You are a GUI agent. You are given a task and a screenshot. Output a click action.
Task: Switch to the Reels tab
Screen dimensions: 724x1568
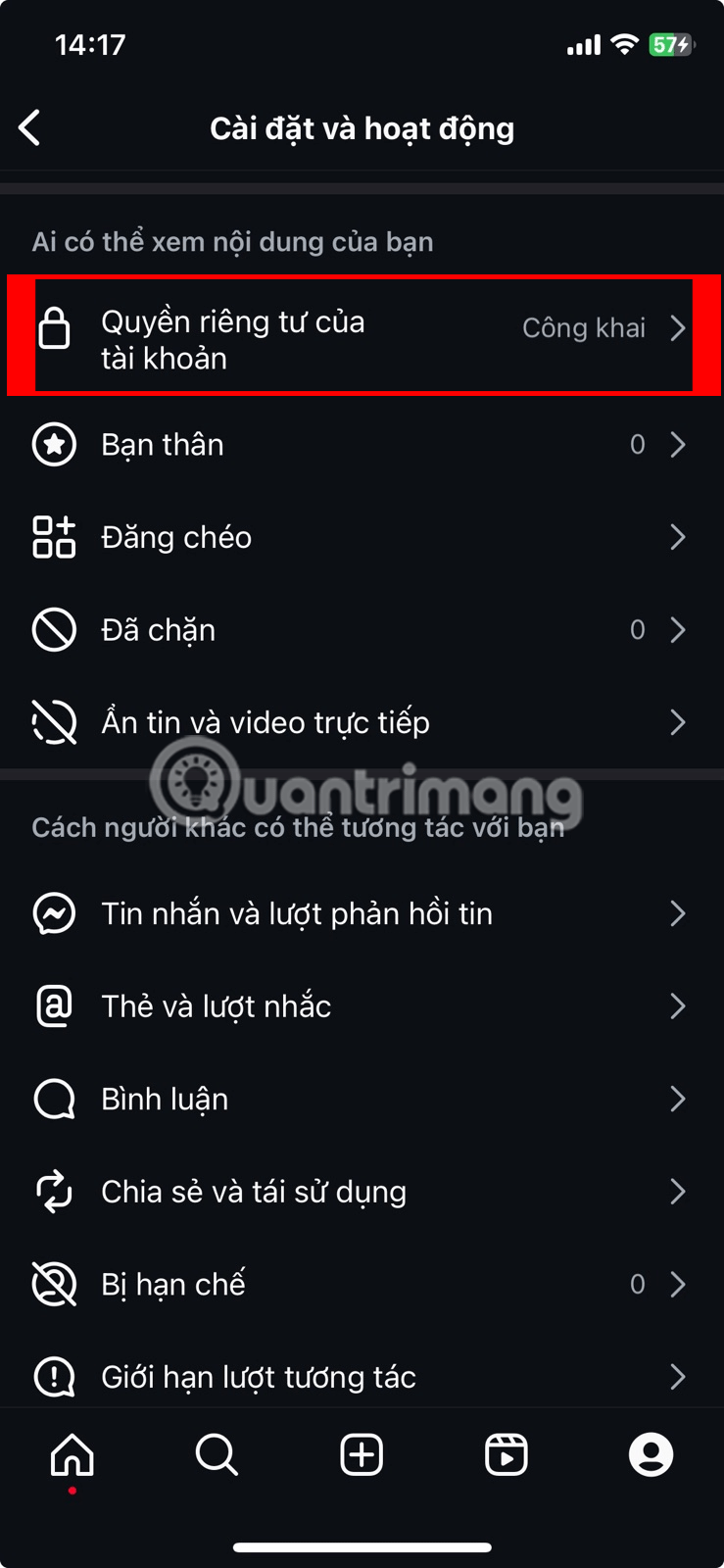[507, 1455]
